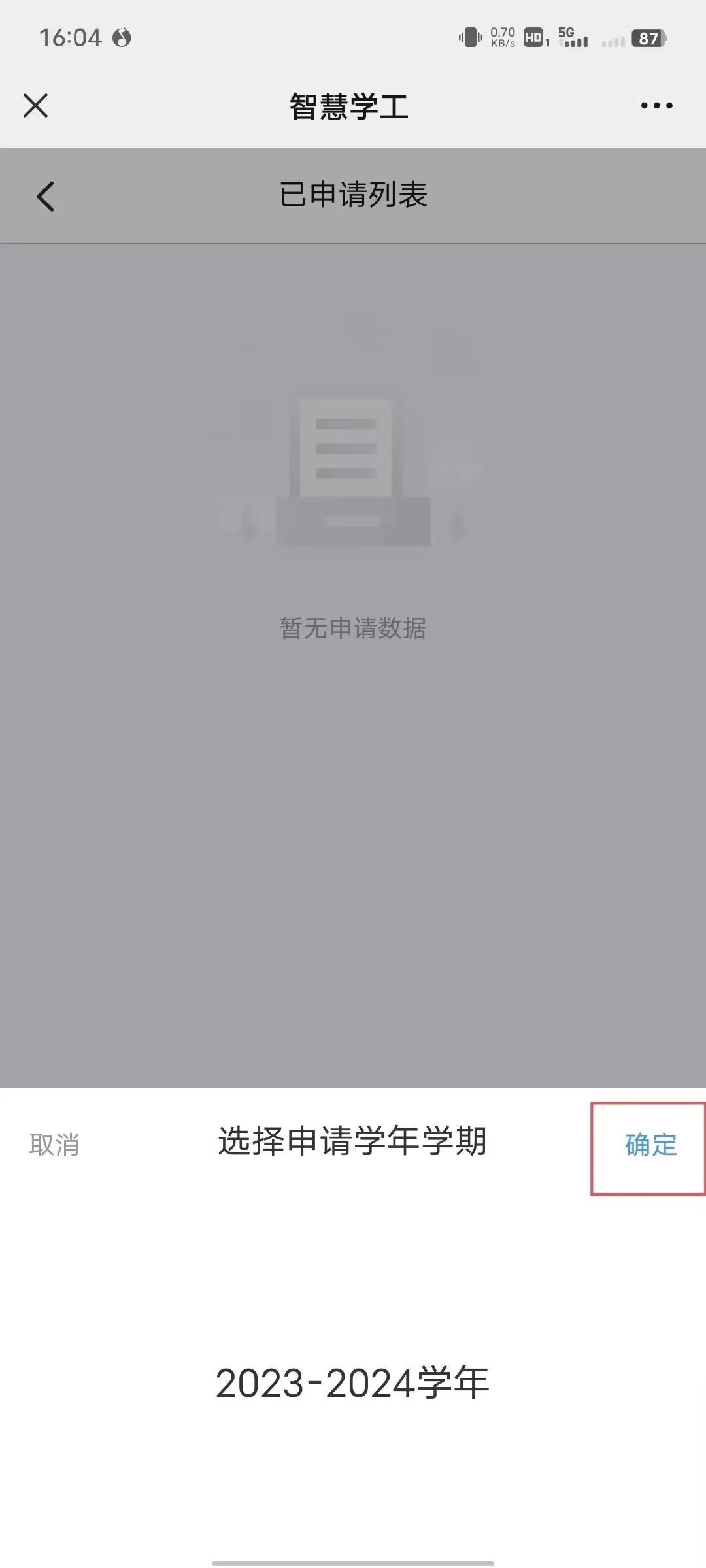Confirm the selection with 确定

click(x=650, y=1145)
